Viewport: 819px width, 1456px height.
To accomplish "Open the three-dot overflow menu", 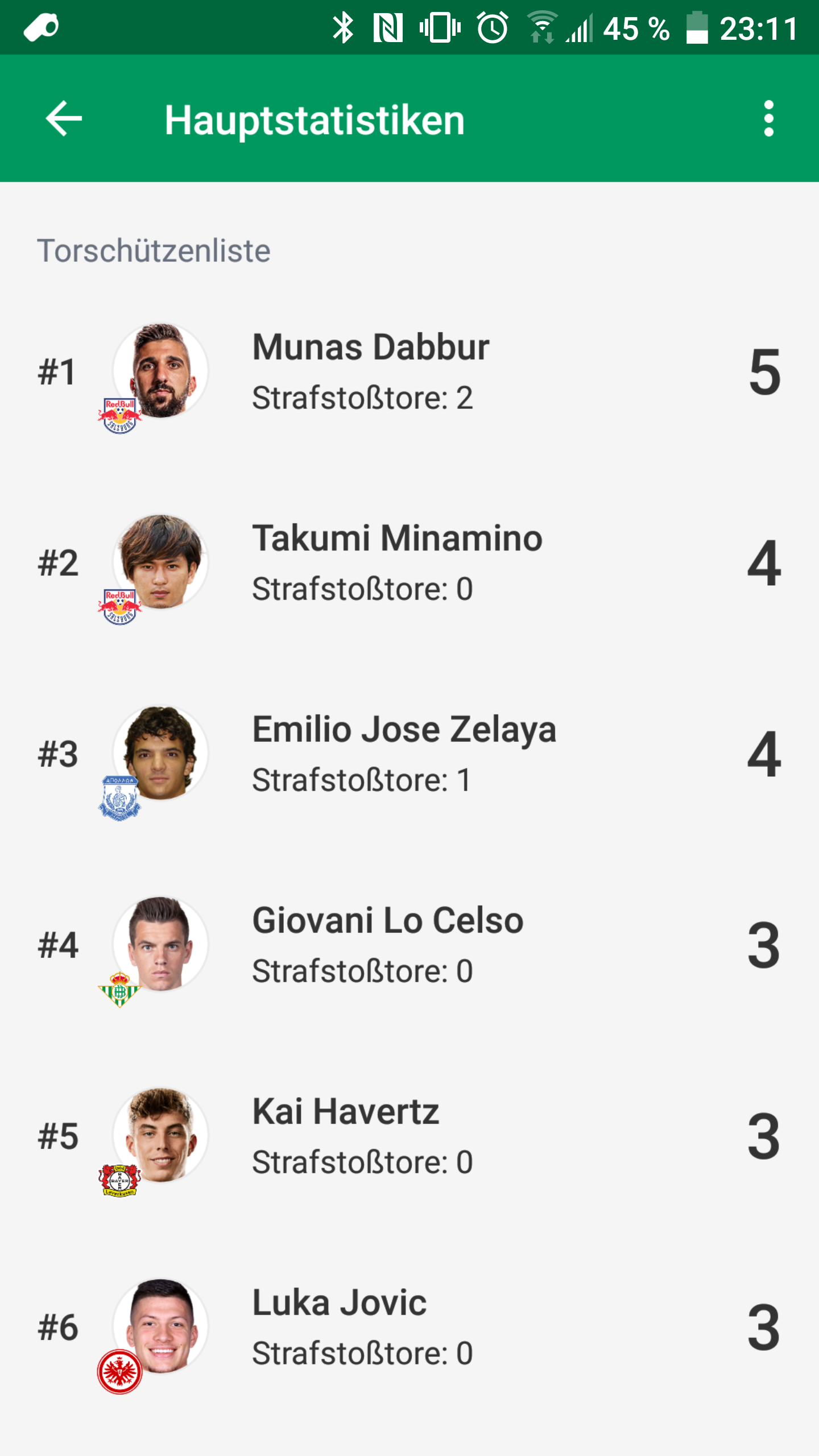I will click(768, 118).
